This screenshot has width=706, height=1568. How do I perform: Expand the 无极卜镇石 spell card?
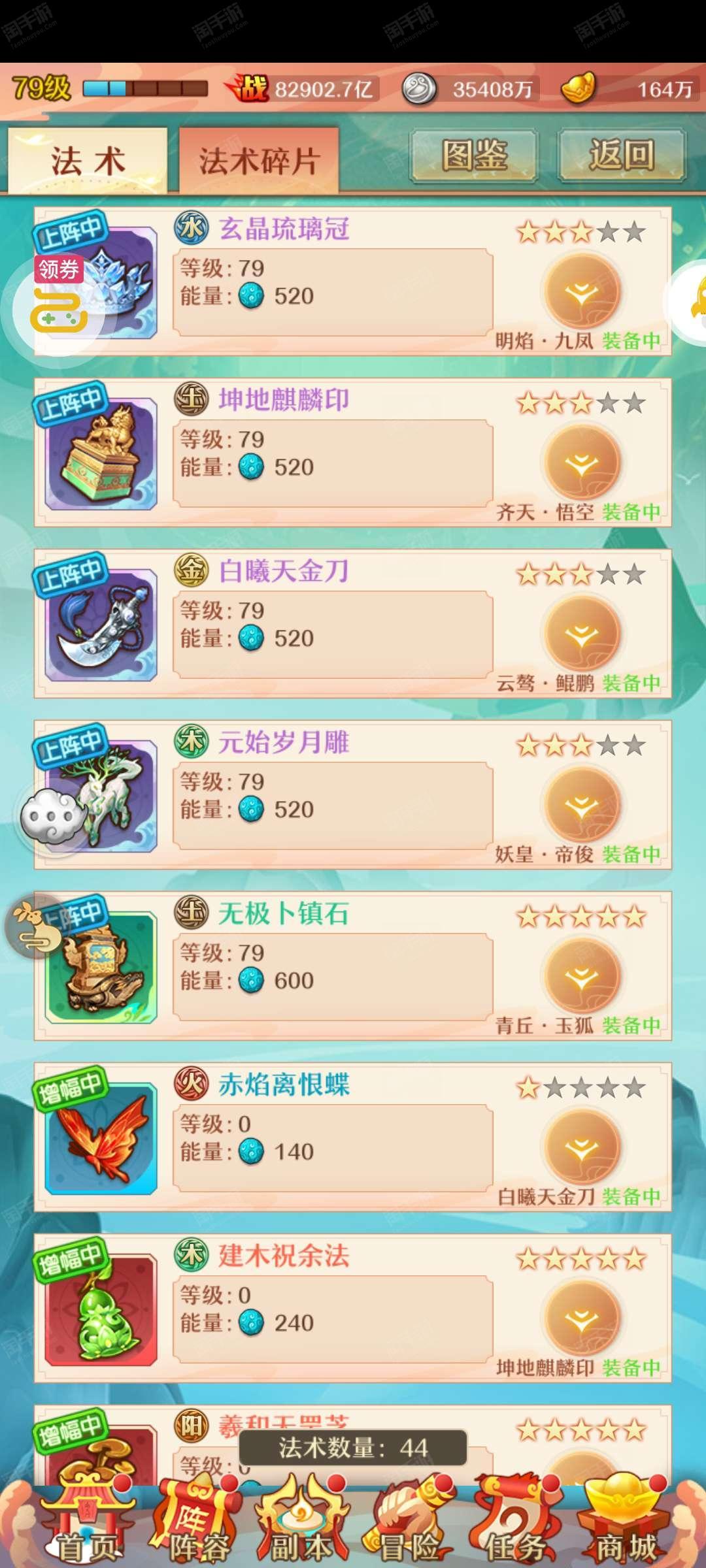point(582,977)
